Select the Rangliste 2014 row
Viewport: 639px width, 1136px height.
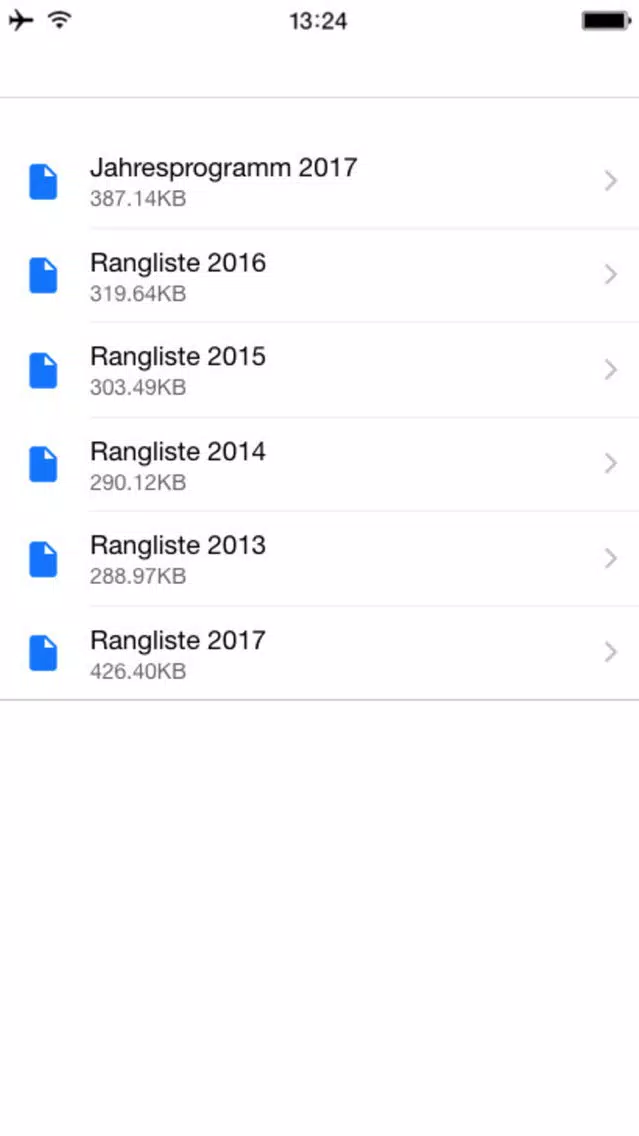[320, 464]
